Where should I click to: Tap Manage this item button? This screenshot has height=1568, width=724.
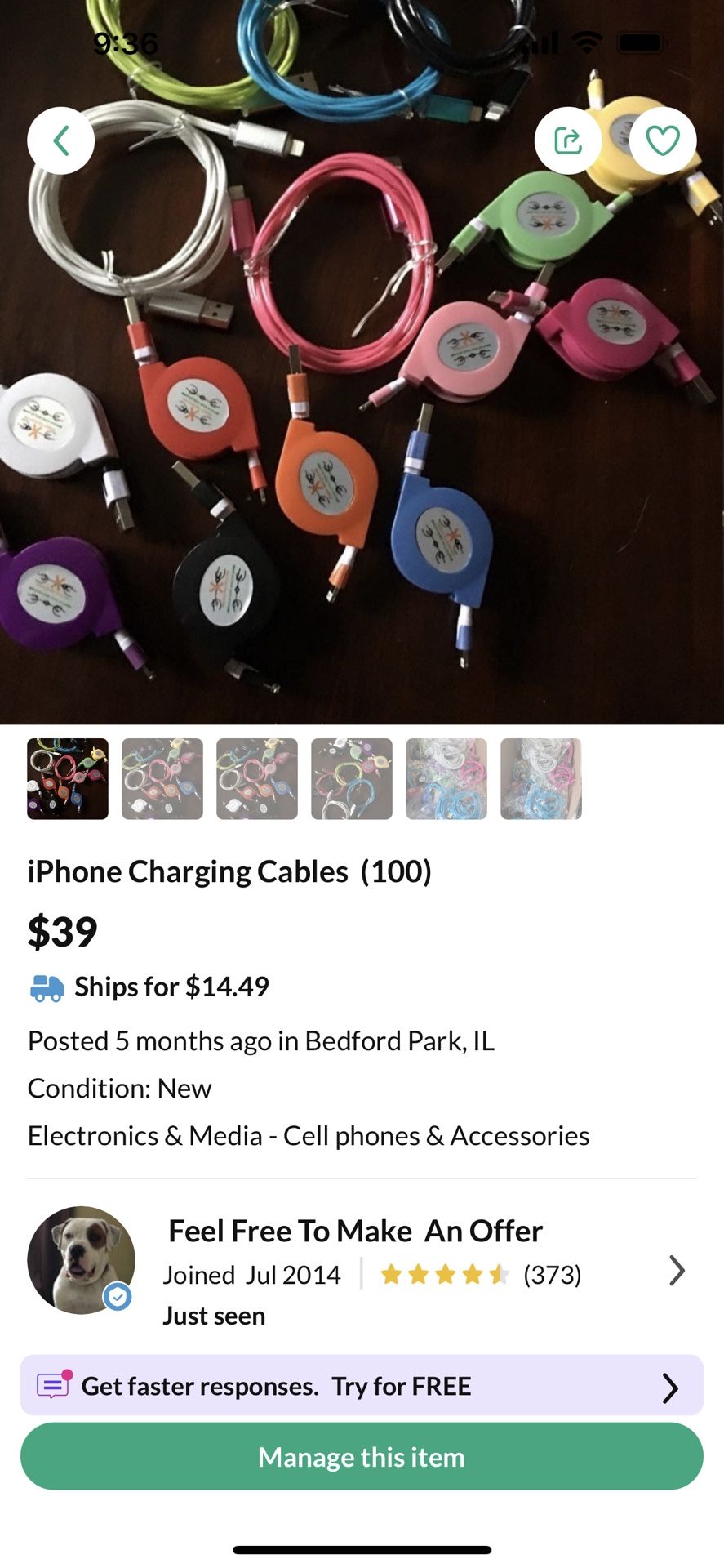[x=362, y=1457]
